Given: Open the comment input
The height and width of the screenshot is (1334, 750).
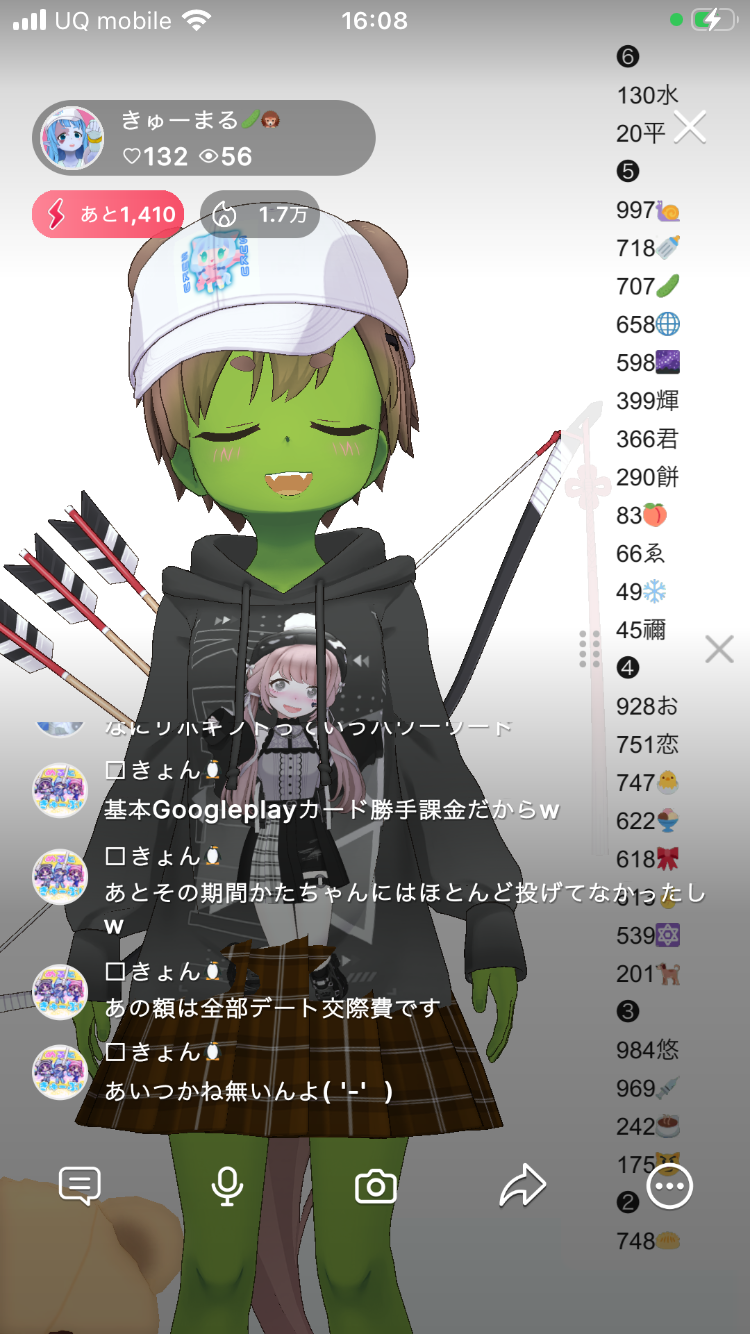Looking at the screenshot, I should click(80, 1186).
